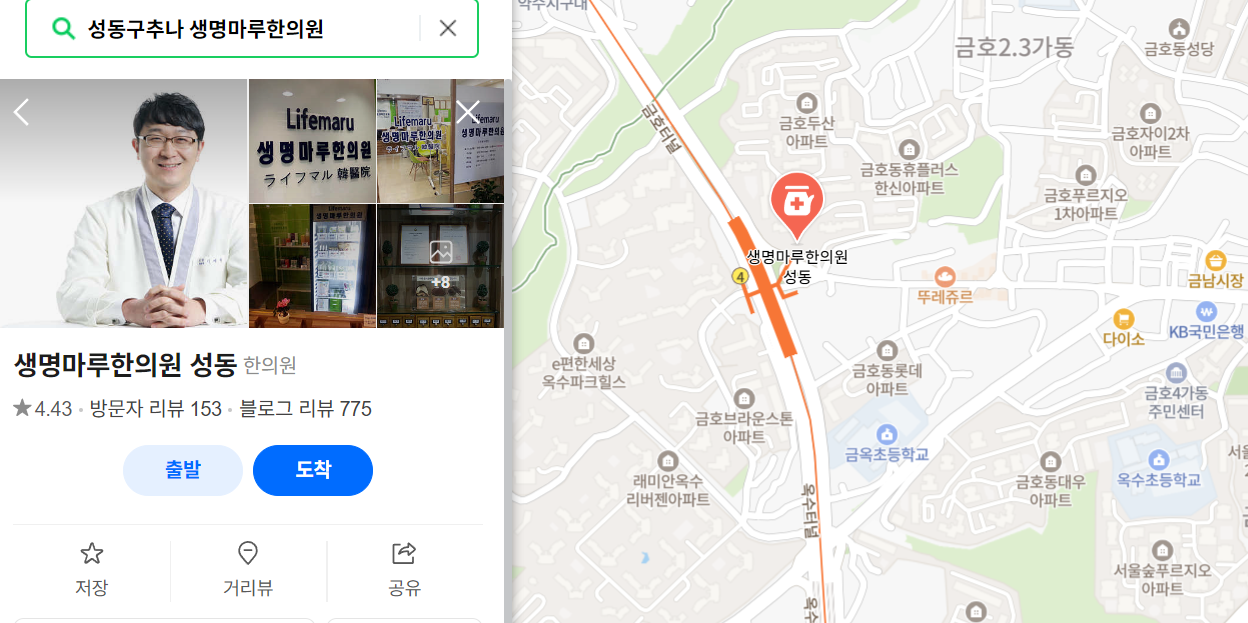Set as destination with 도착
Screen dimensions: 1248x623
(313, 470)
